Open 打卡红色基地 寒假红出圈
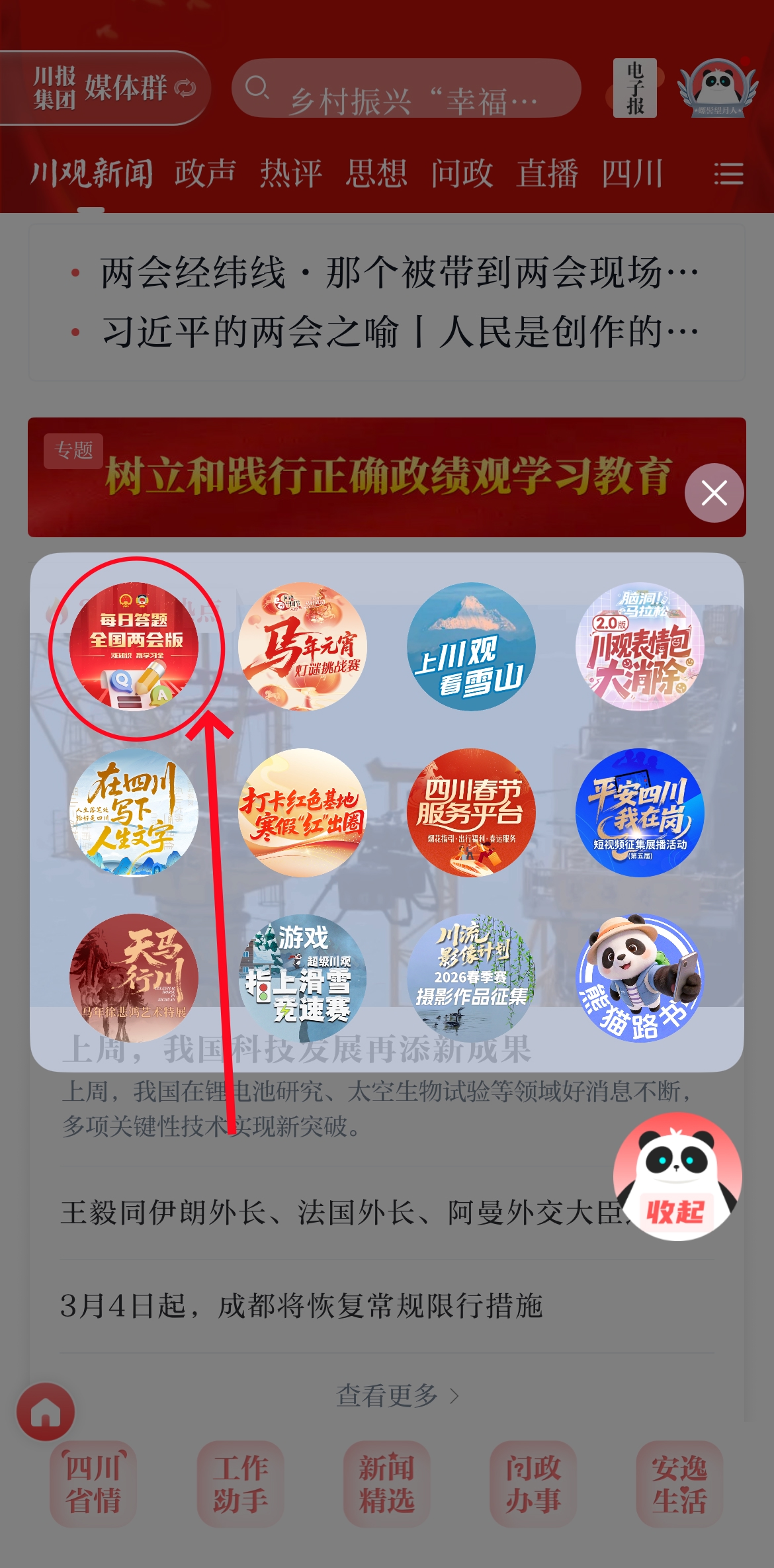The height and width of the screenshot is (1568, 774). pos(302,812)
